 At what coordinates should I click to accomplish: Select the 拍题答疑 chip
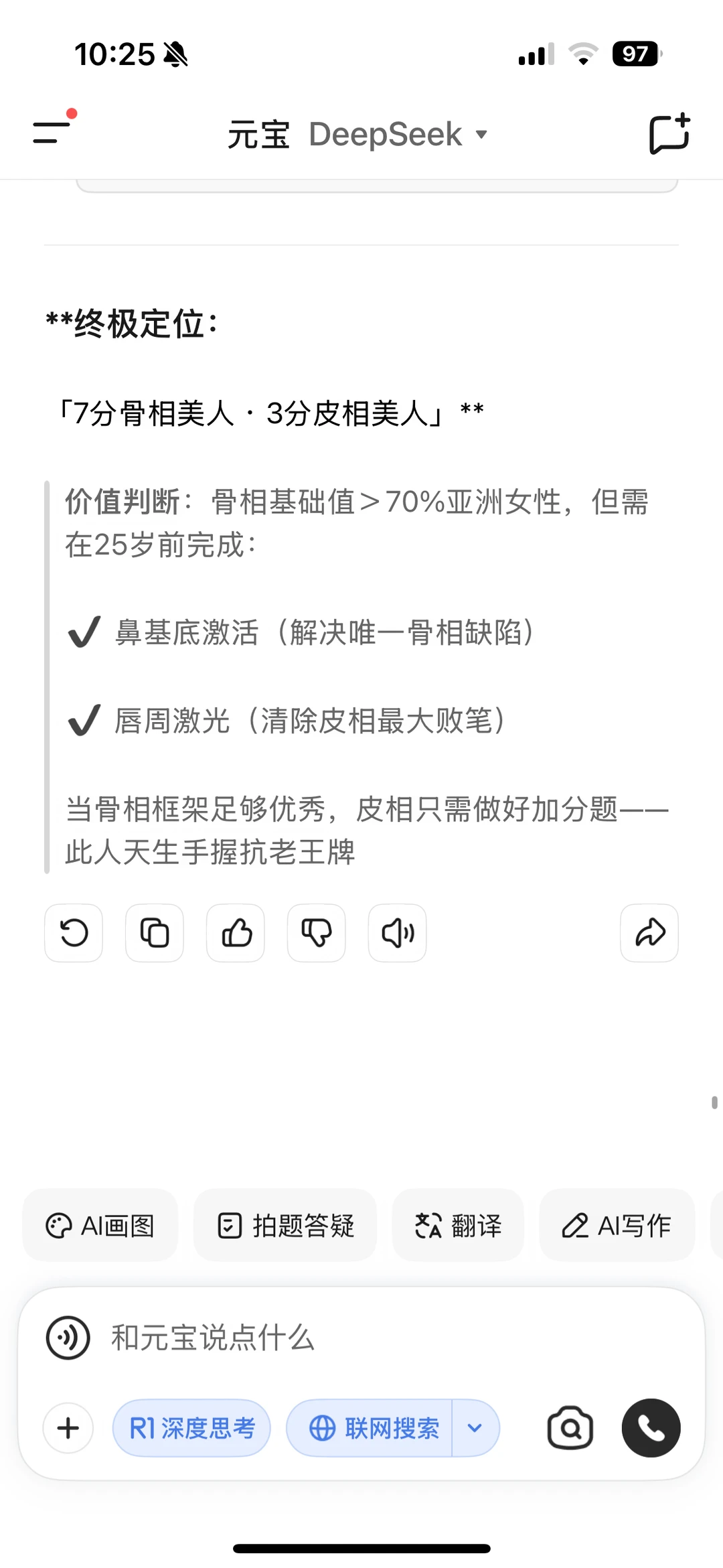(285, 1226)
